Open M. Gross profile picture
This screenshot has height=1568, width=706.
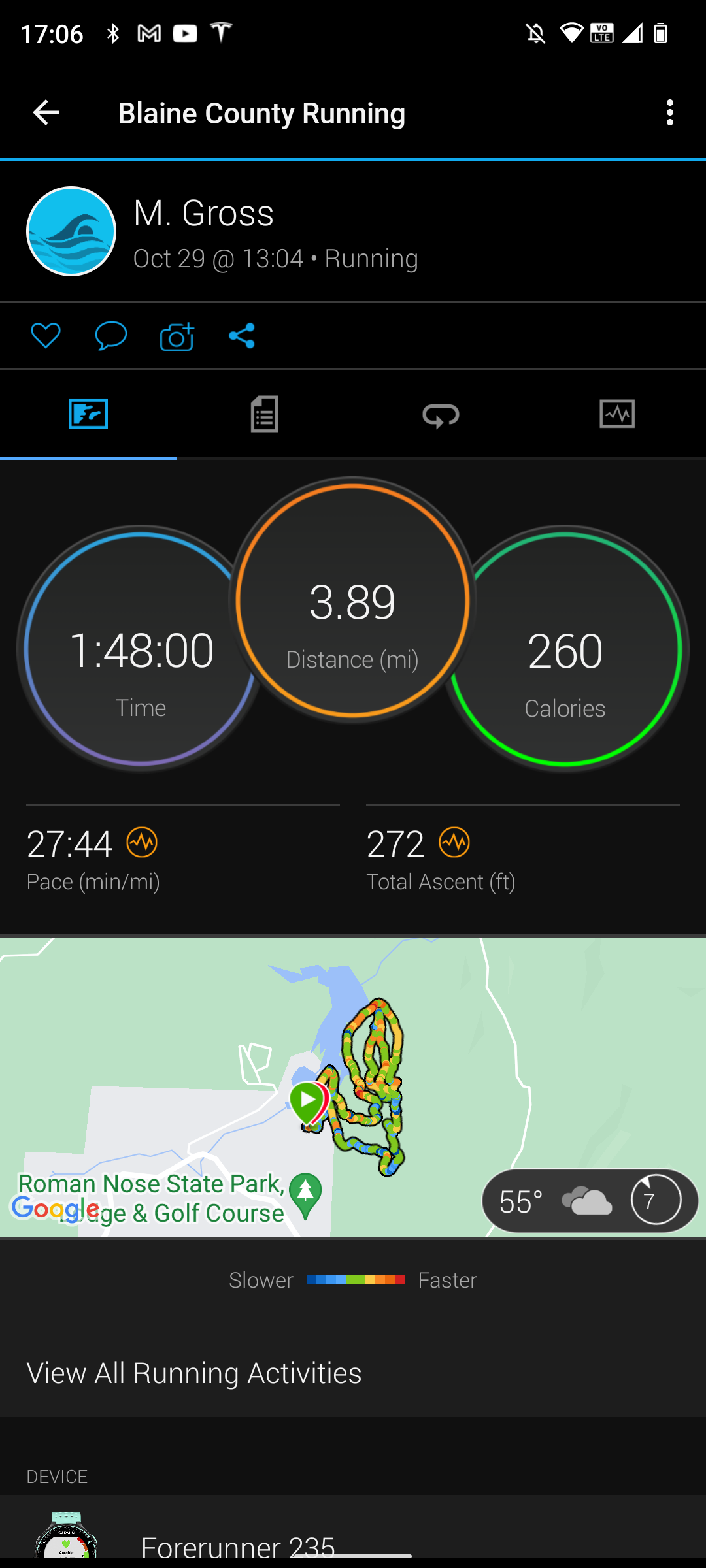tap(71, 231)
